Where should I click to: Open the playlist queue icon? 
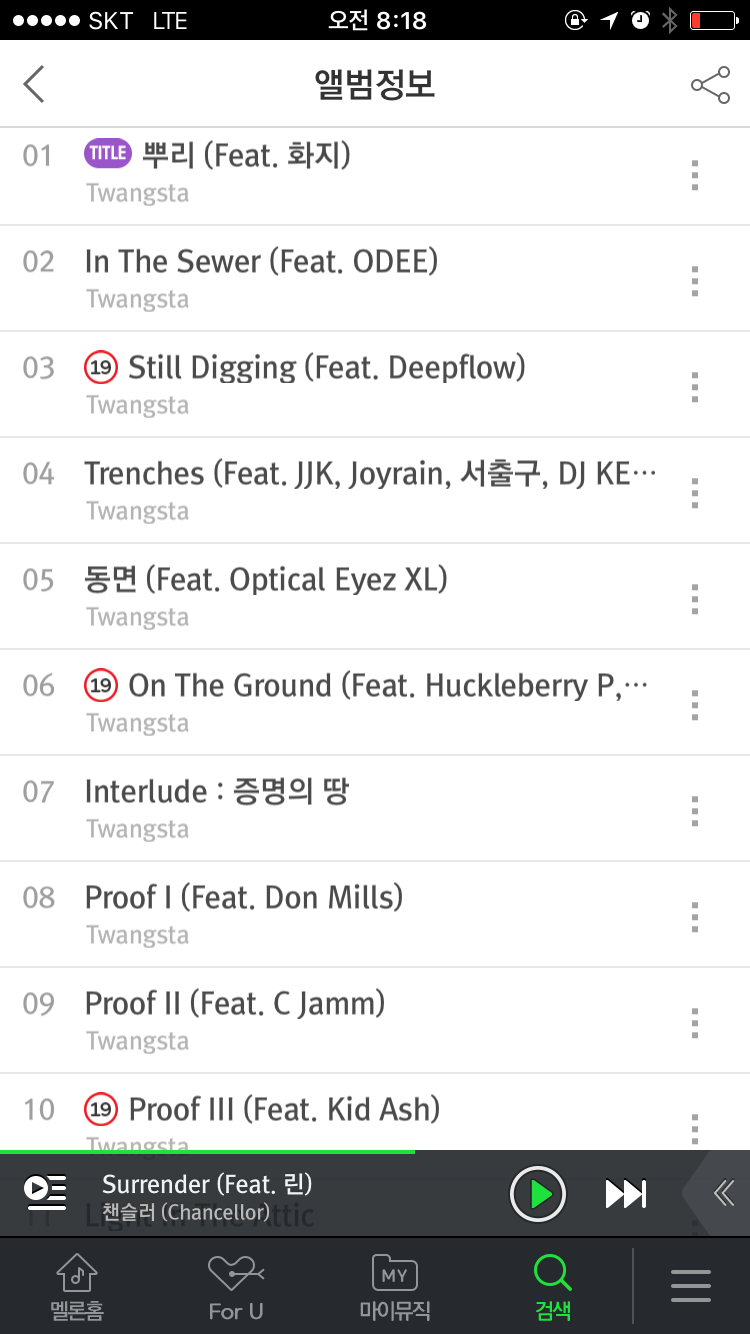point(45,1191)
